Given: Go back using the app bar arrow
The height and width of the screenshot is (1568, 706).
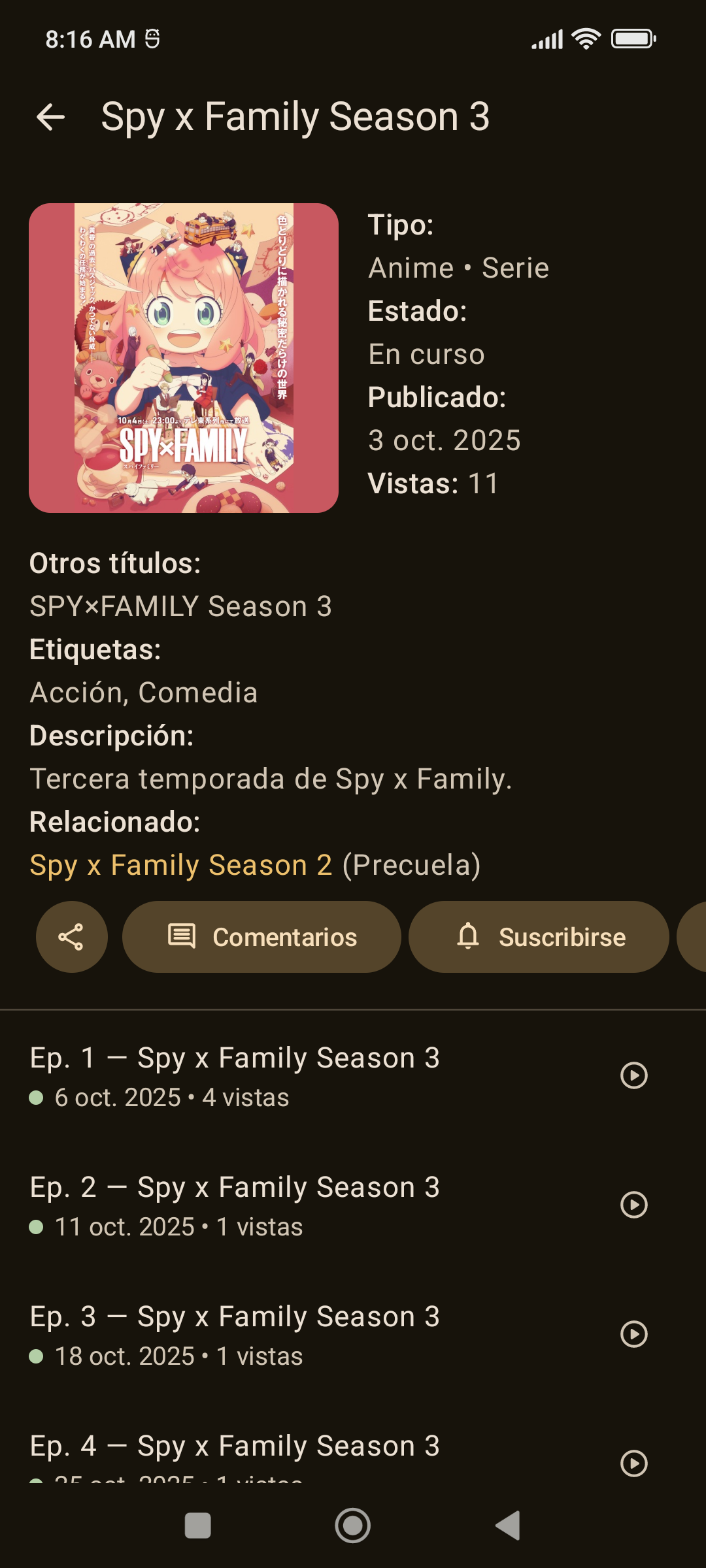Looking at the screenshot, I should point(51,118).
